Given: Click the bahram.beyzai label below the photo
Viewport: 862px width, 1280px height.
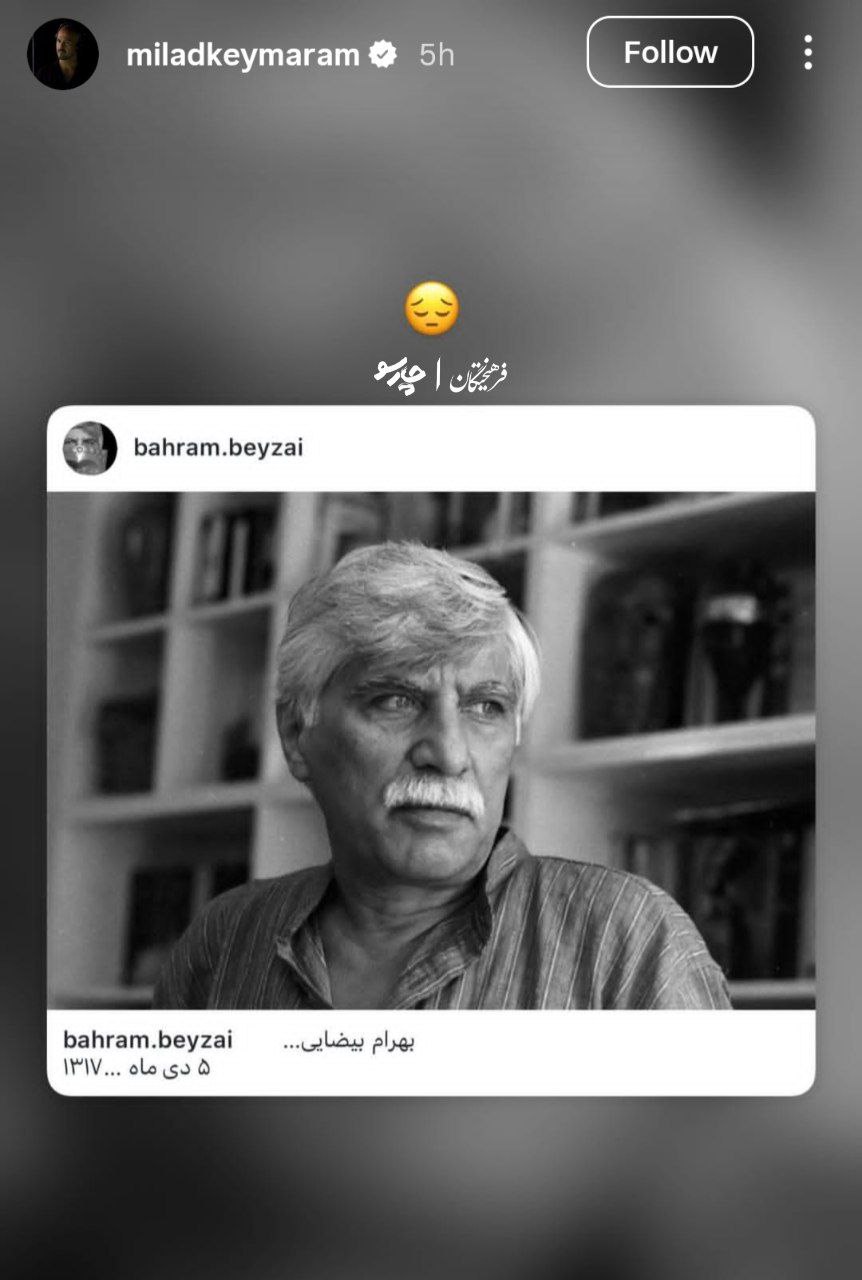Looking at the screenshot, I should (148, 1042).
